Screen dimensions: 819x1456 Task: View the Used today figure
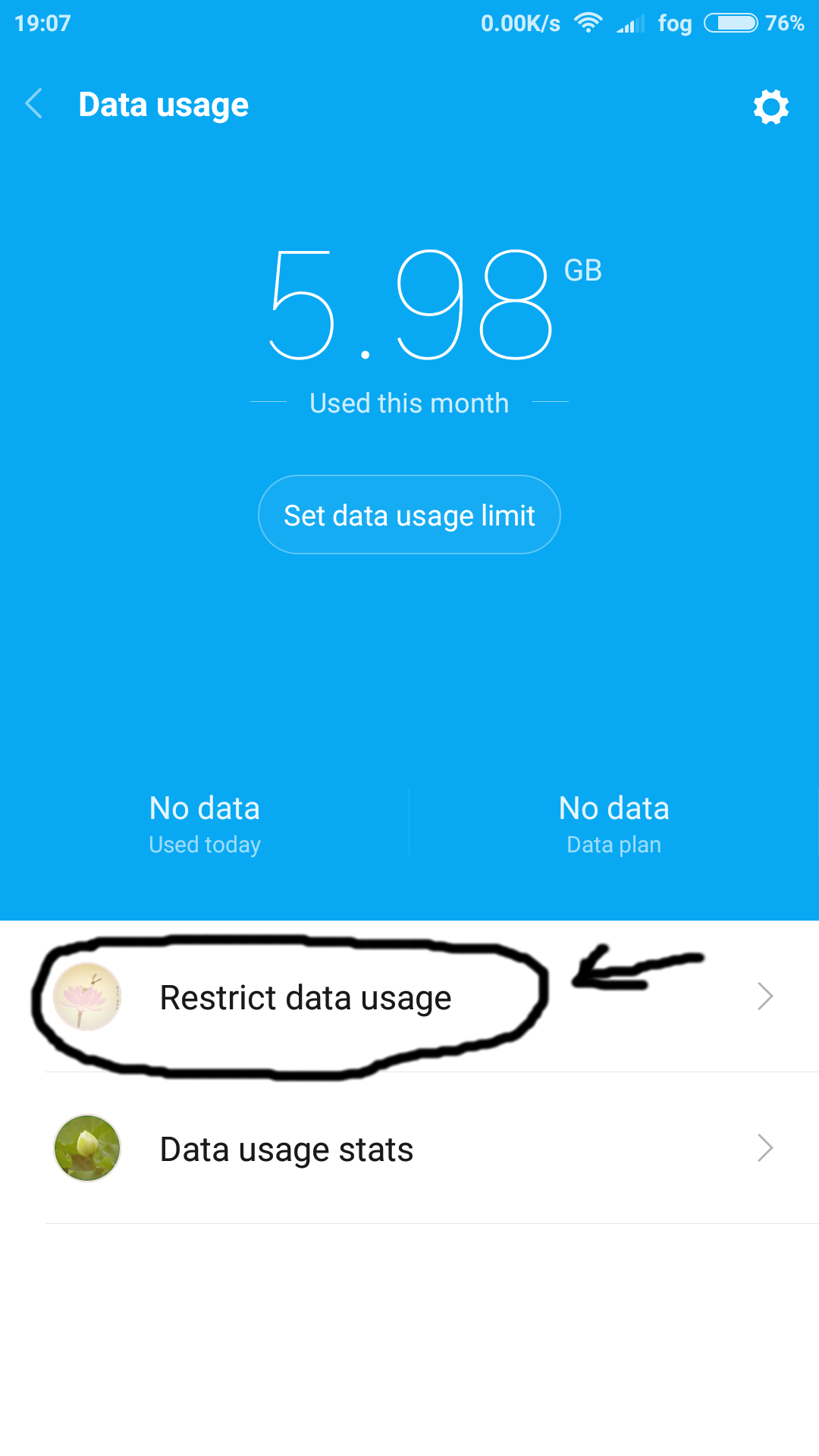pos(205,823)
